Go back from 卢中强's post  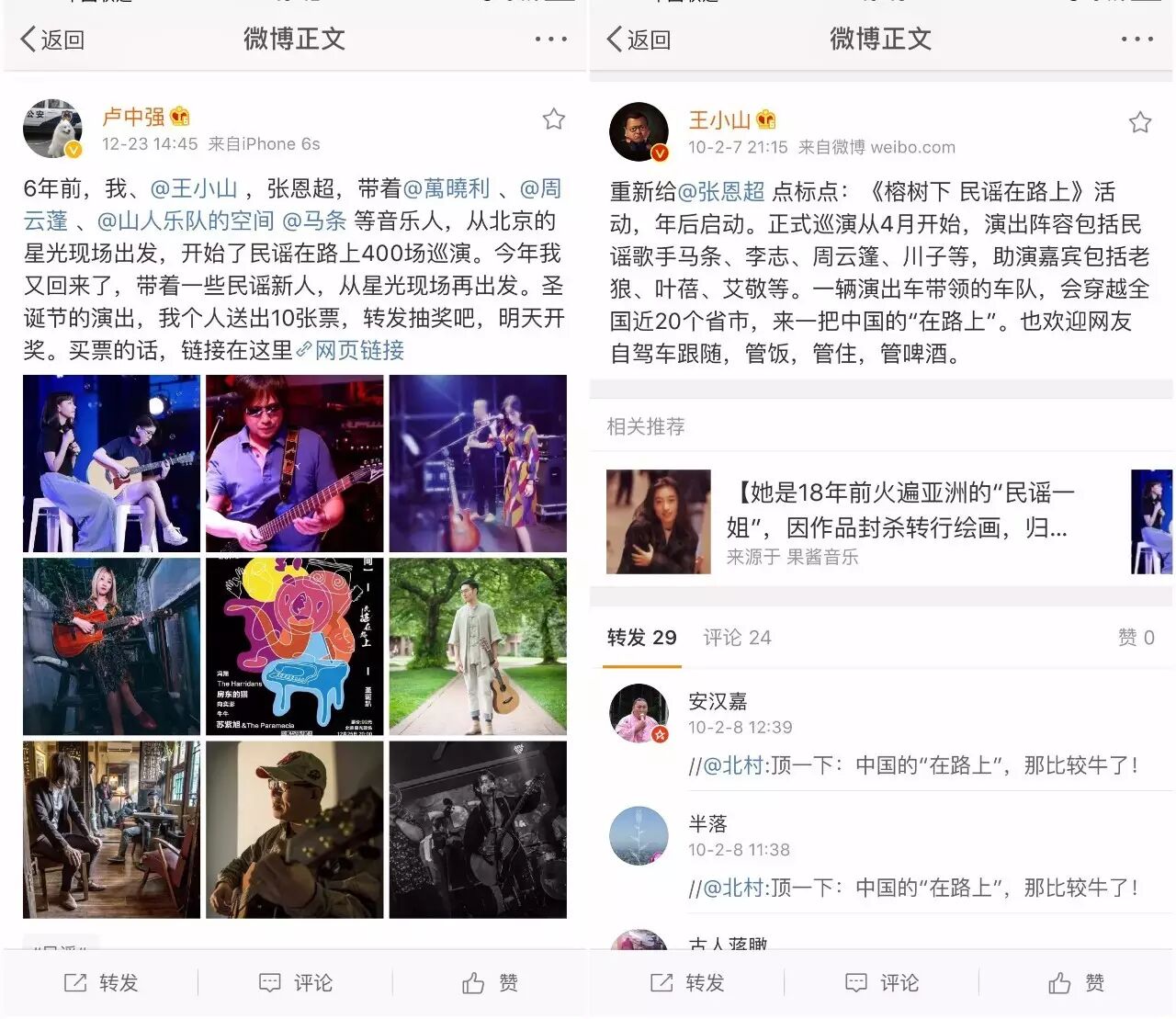52,40
